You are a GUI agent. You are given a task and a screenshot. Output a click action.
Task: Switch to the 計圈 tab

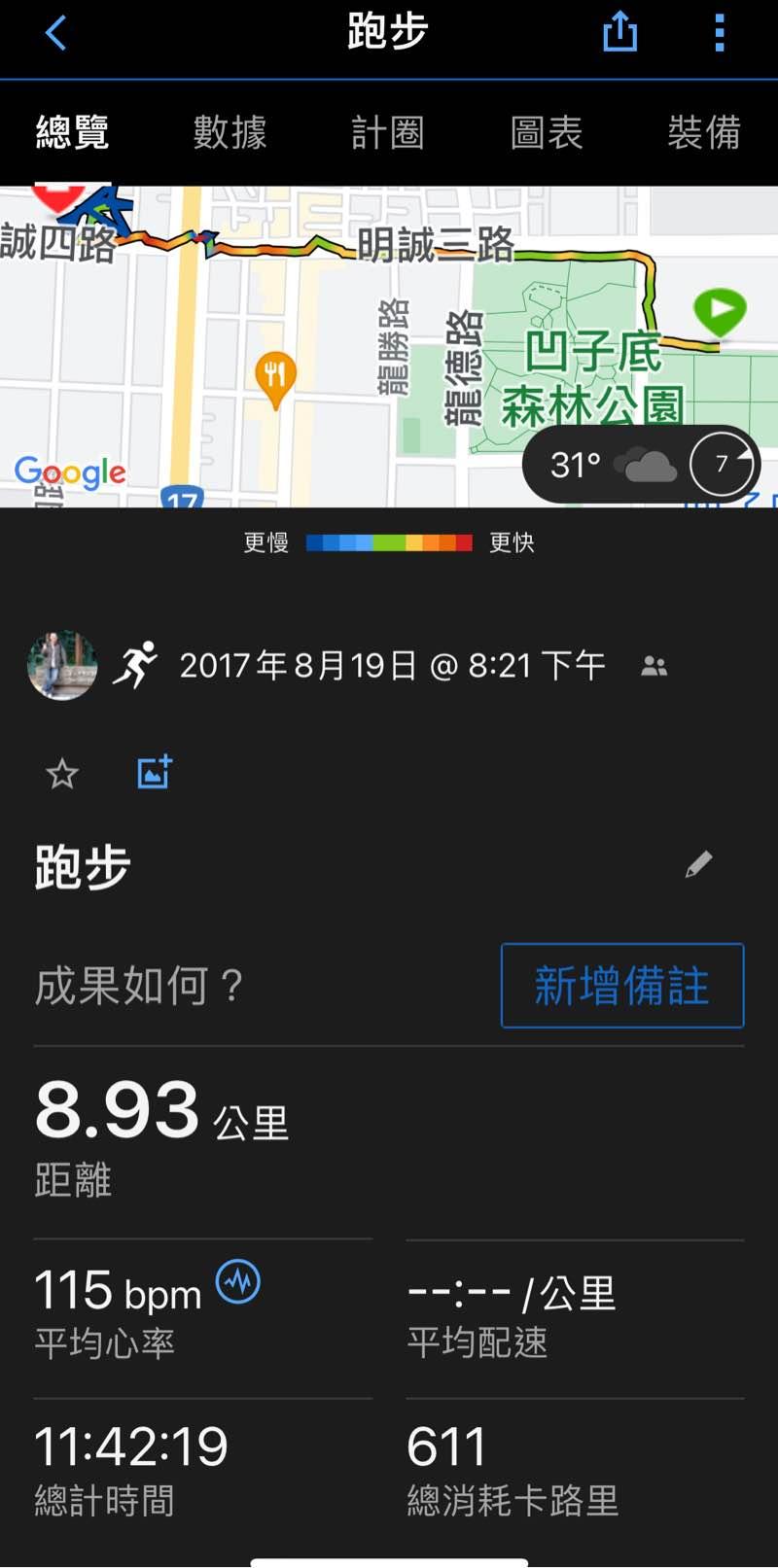click(x=388, y=132)
